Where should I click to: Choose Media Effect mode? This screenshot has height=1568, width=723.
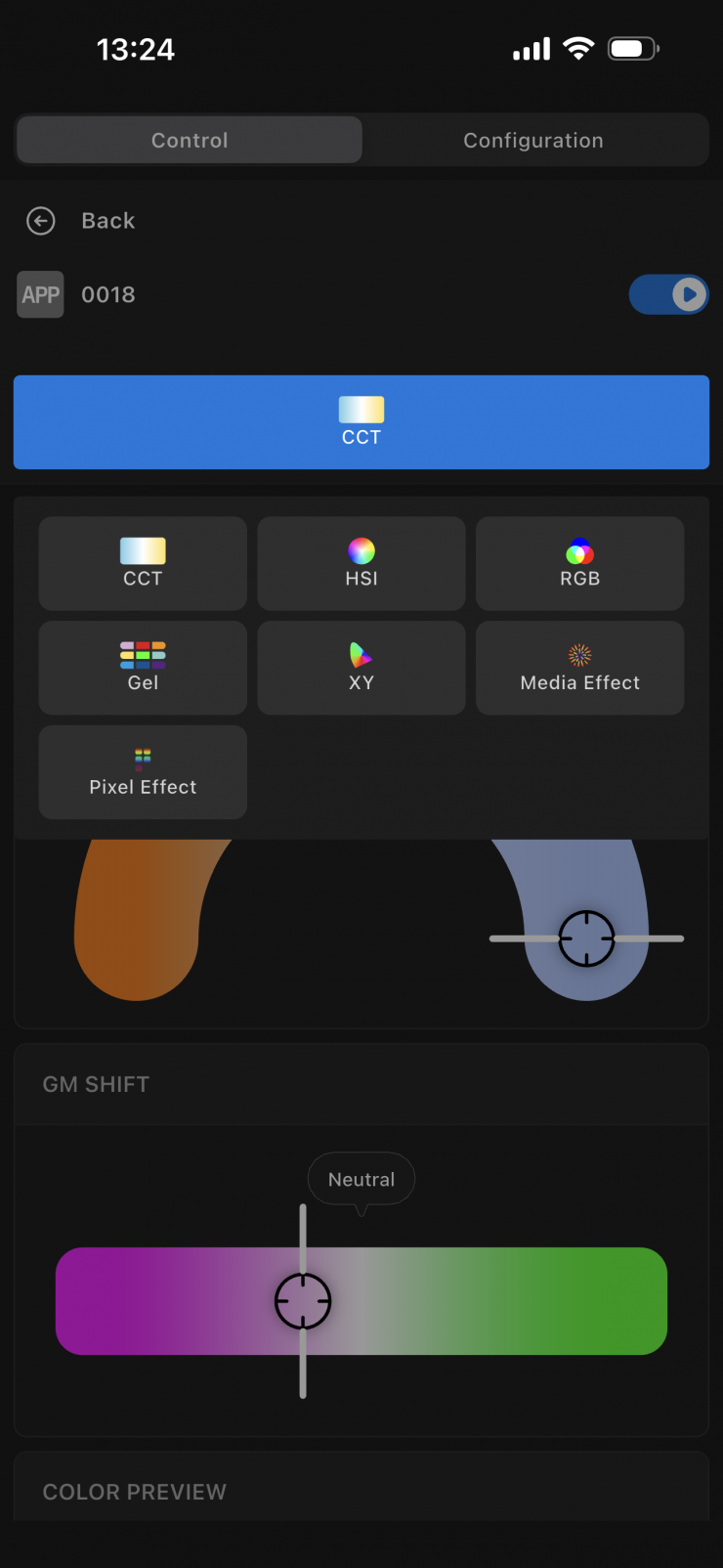pyautogui.click(x=579, y=668)
